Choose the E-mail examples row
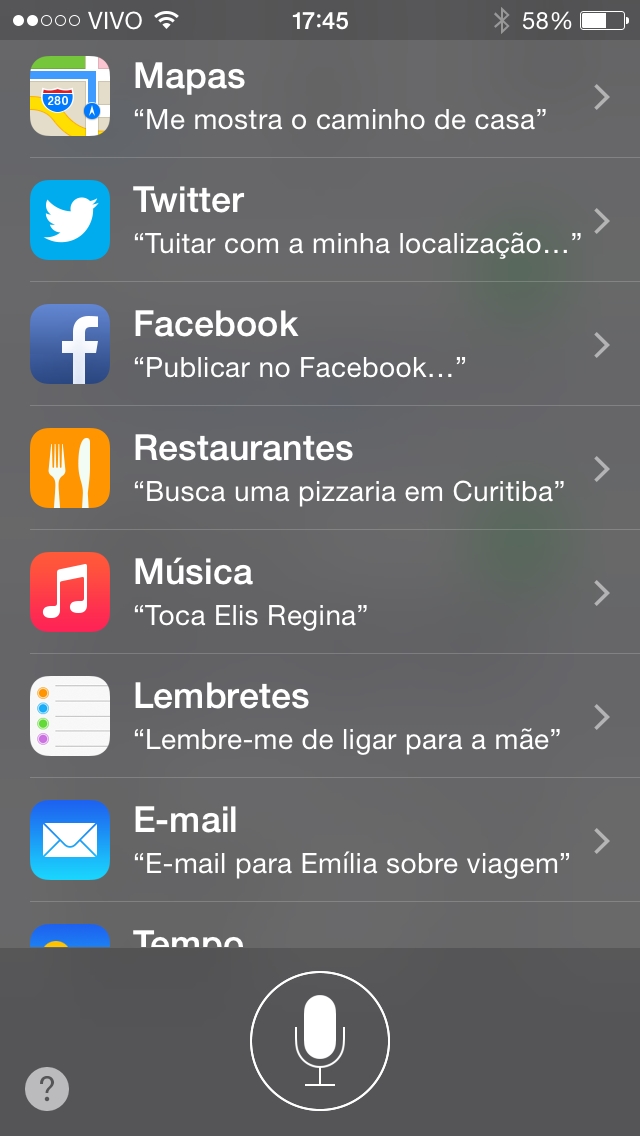Image resolution: width=640 pixels, height=1136 pixels. [320, 840]
